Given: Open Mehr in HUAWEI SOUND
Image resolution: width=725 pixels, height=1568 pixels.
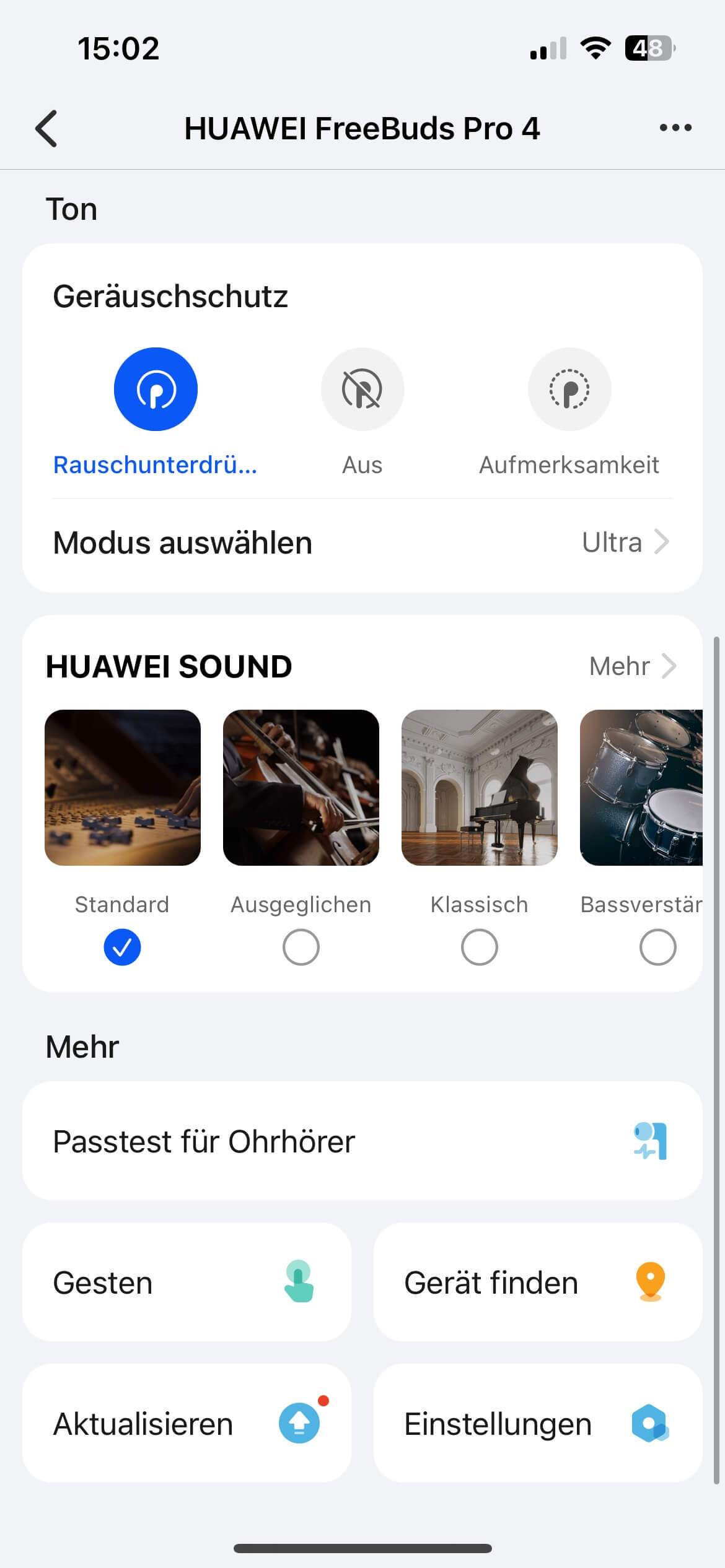Looking at the screenshot, I should [x=632, y=666].
